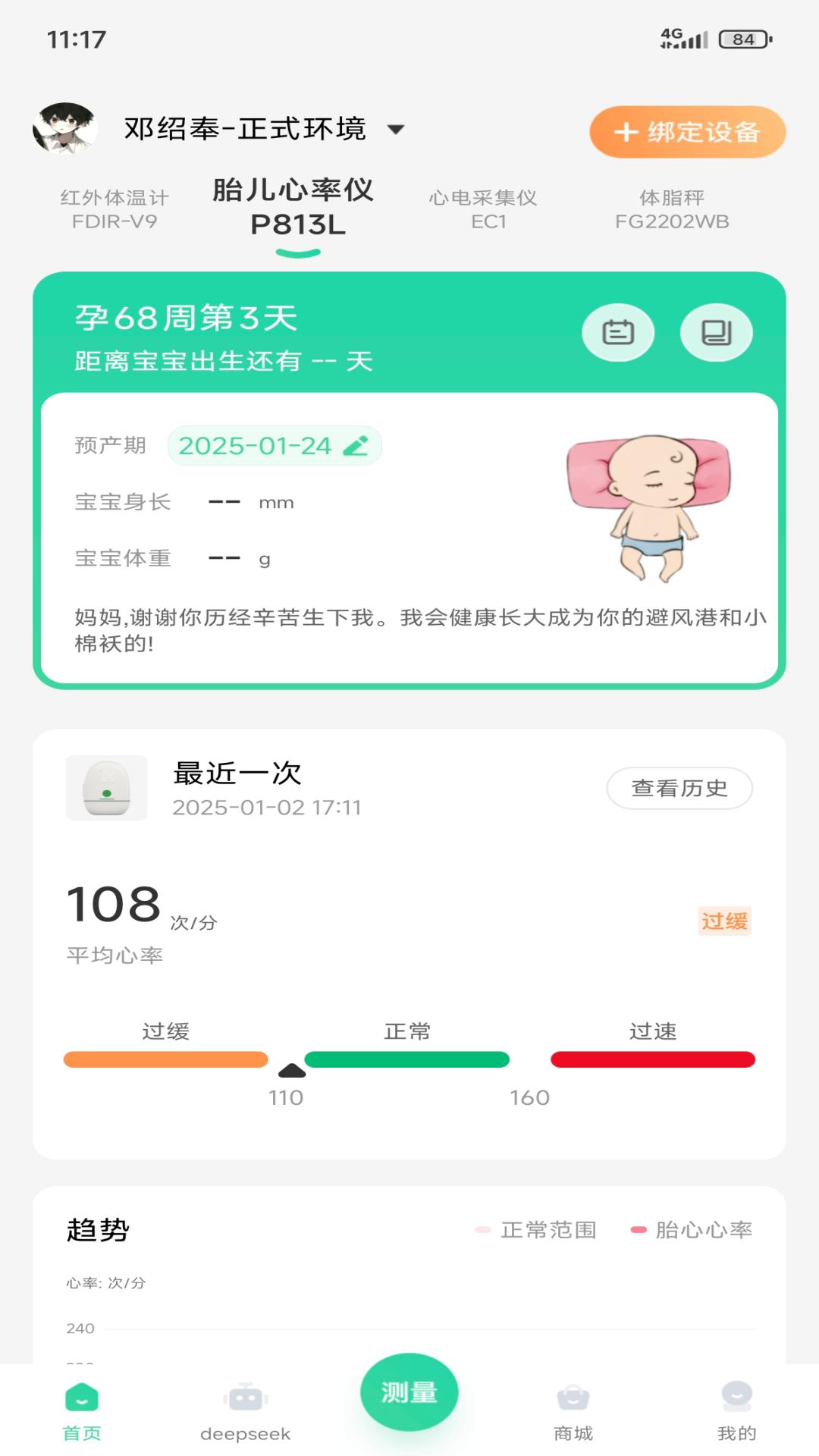Tap the heart rate indicator marker below the scale
This screenshot has width=819, height=1456.
pyautogui.click(x=292, y=1069)
